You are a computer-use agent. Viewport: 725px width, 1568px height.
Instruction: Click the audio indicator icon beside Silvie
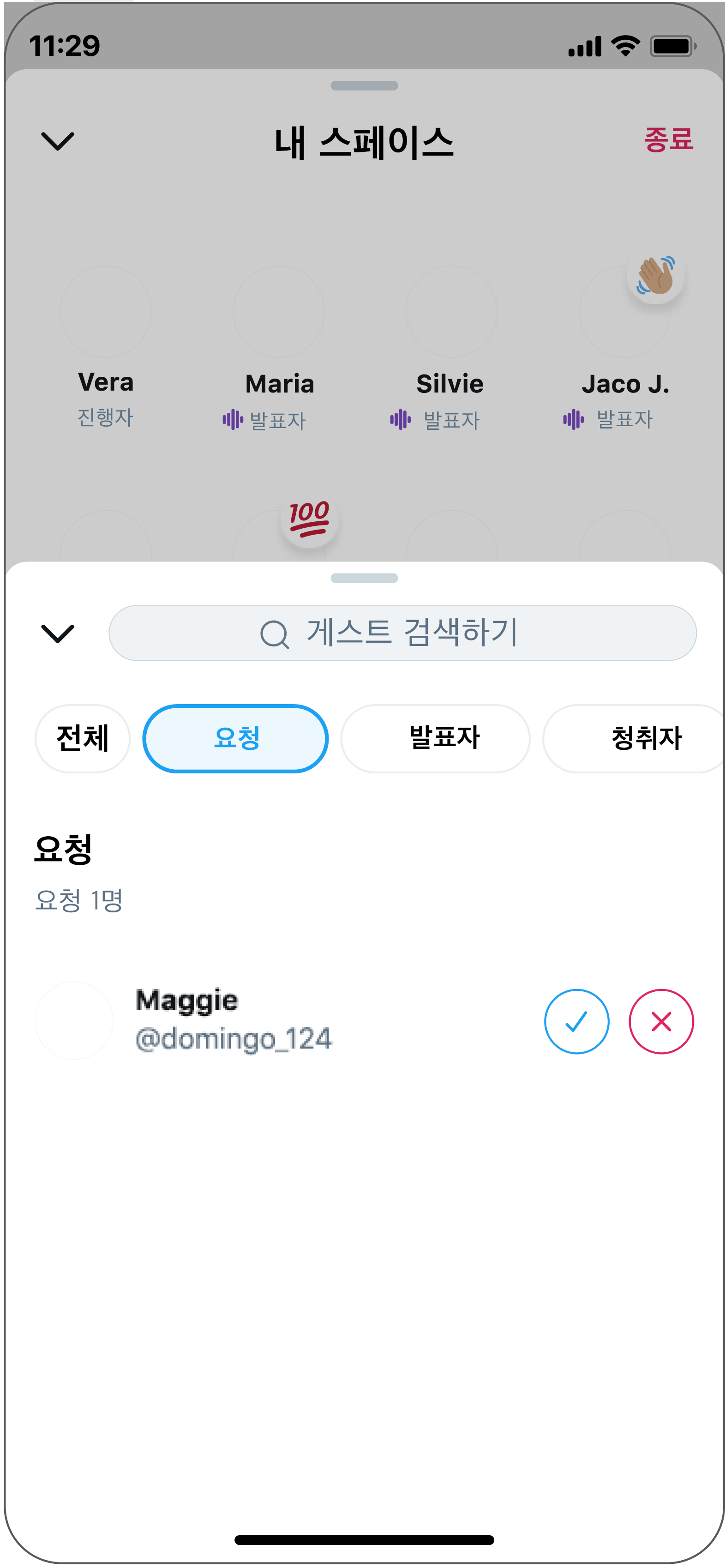[401, 419]
